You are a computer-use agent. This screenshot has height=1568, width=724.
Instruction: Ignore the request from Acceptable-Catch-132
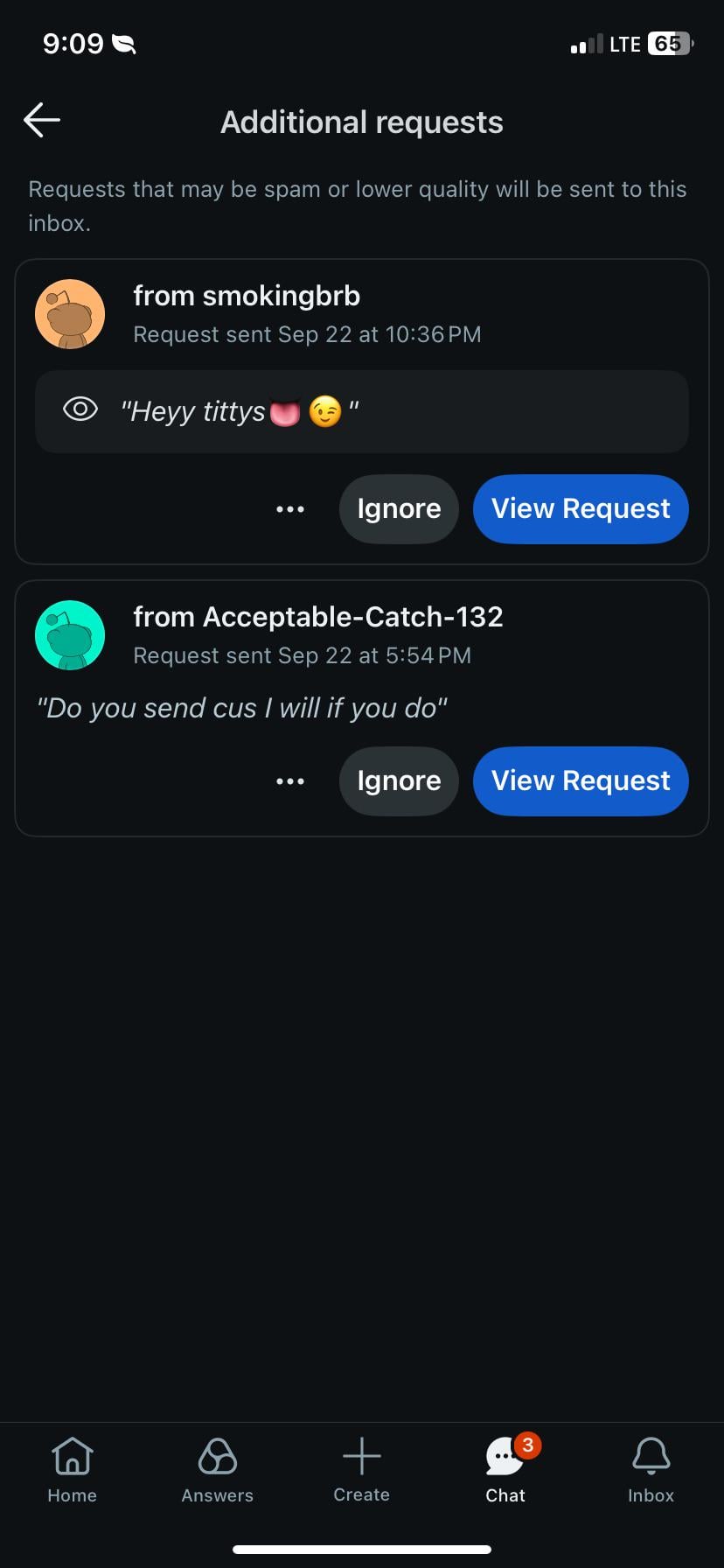(399, 781)
